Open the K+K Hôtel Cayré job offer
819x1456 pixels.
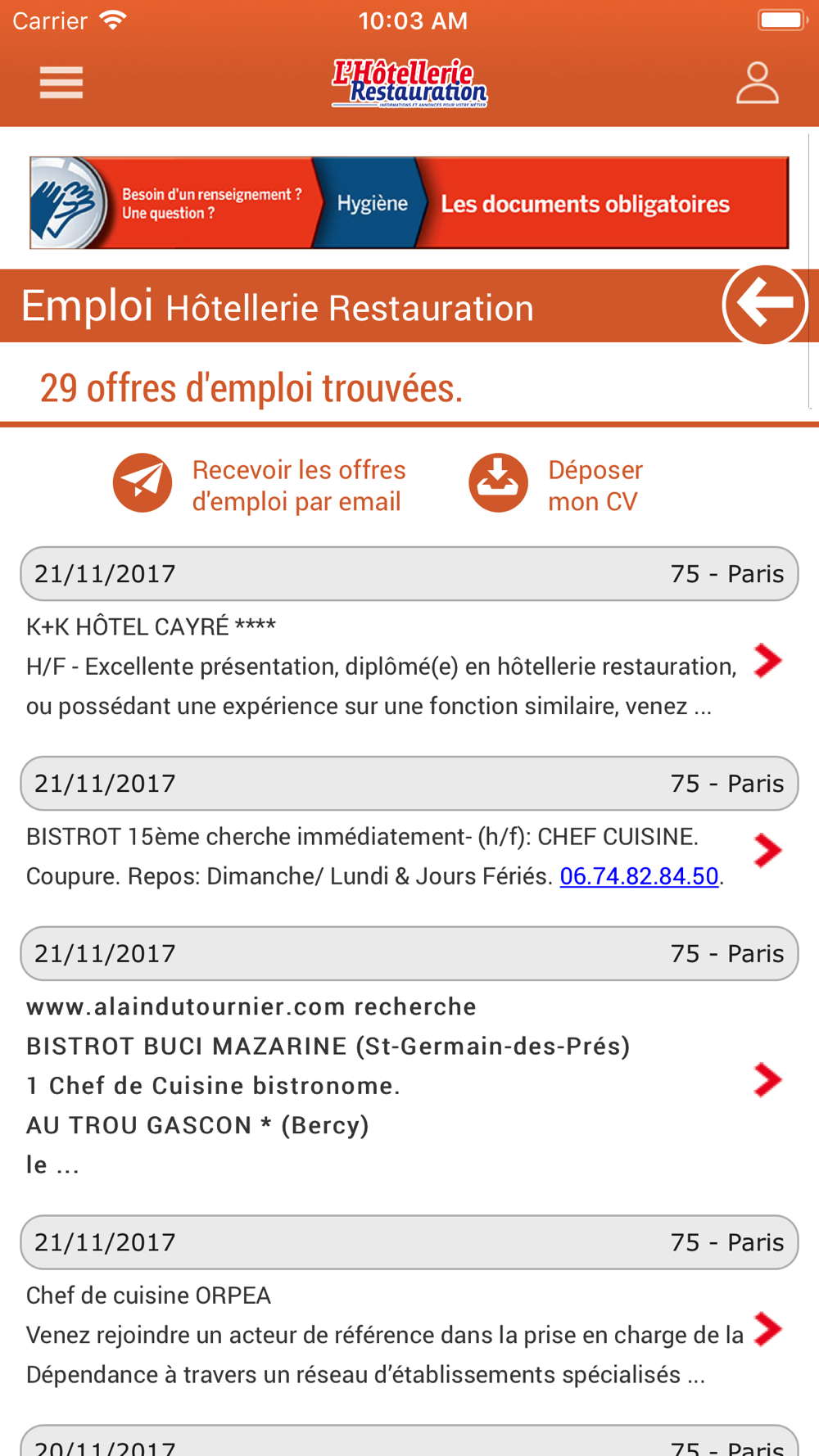tap(409, 666)
